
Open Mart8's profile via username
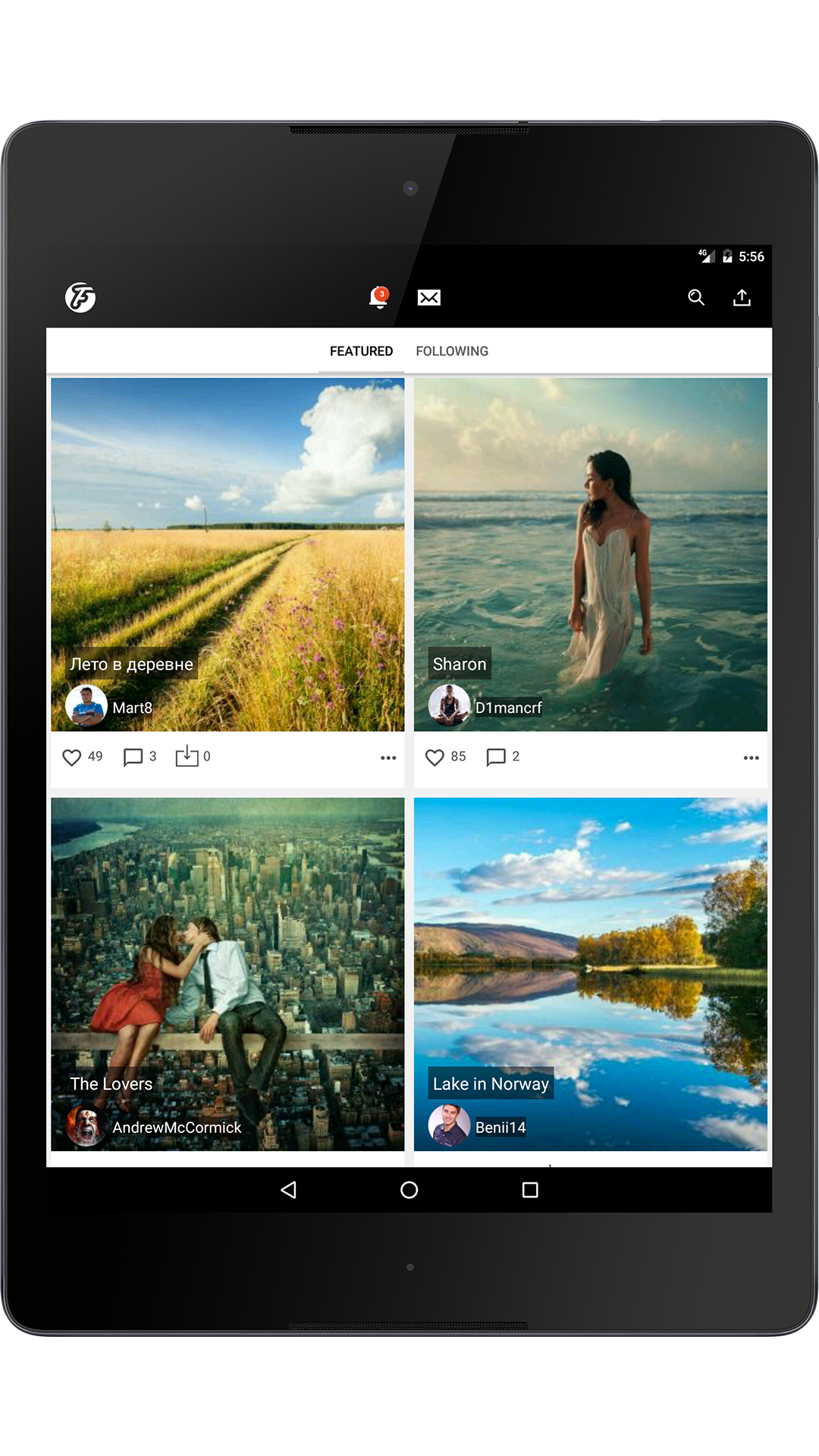[133, 707]
